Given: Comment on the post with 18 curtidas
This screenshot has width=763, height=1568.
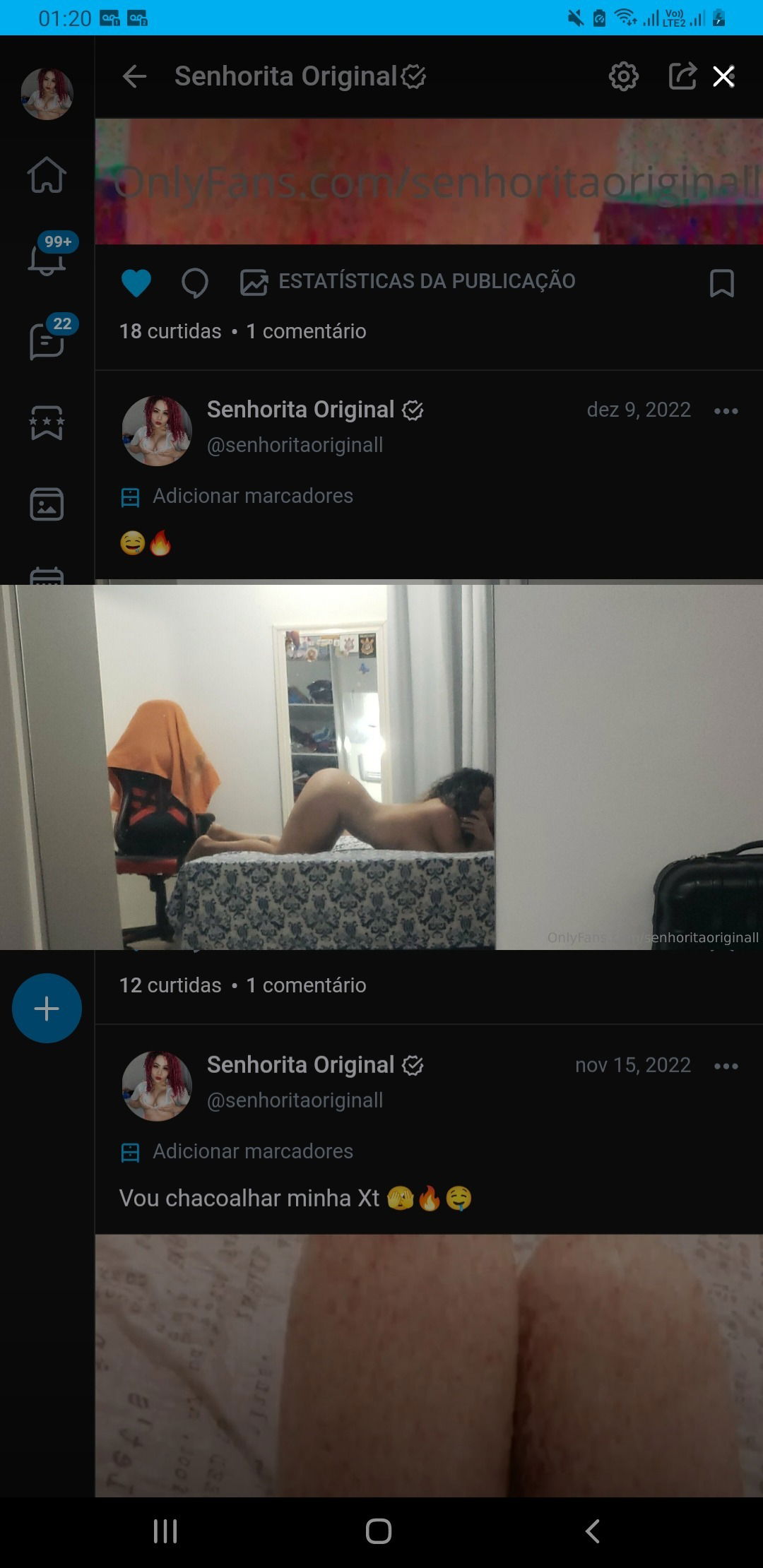Looking at the screenshot, I should click(x=194, y=283).
